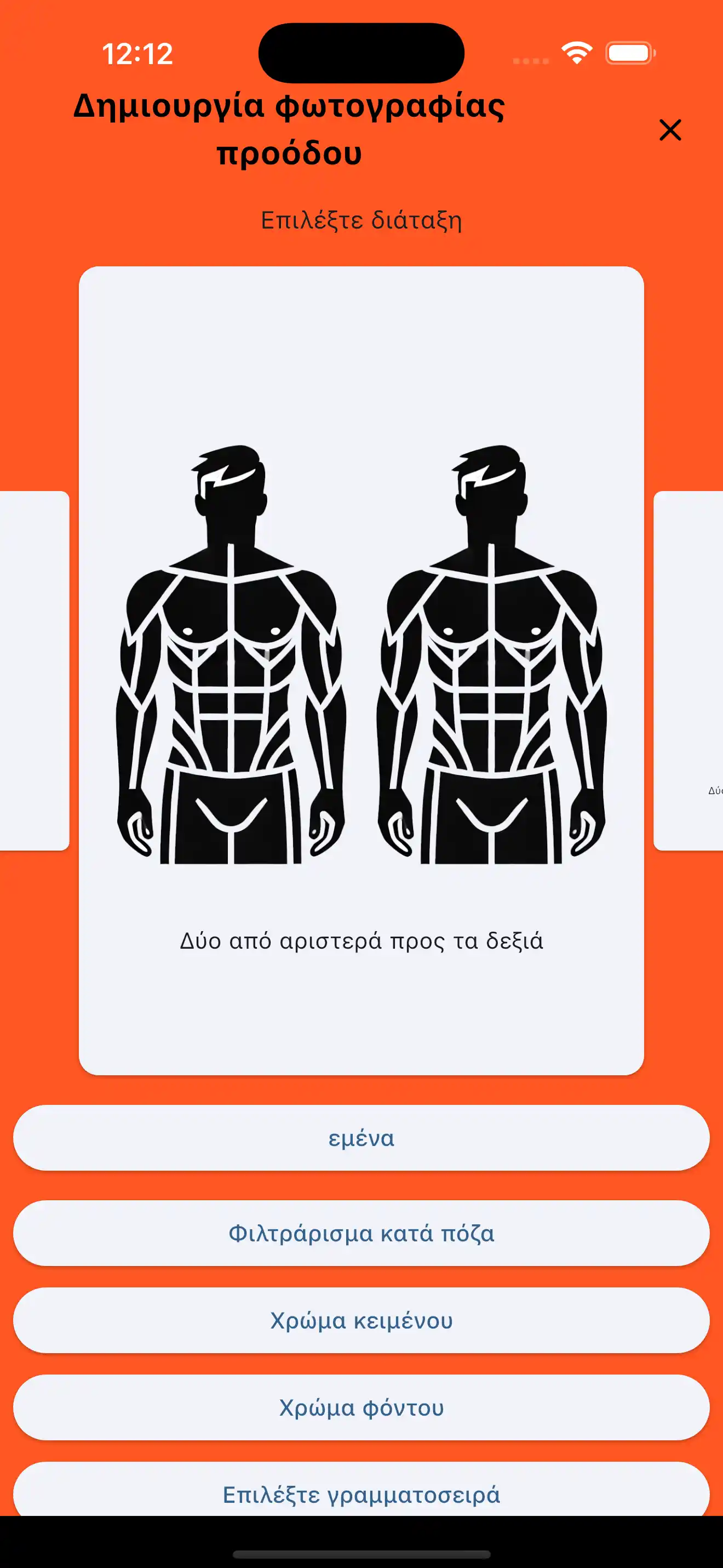
Task: Choose 'Χρώμα κειμένου' text color option
Action: coord(361,1320)
